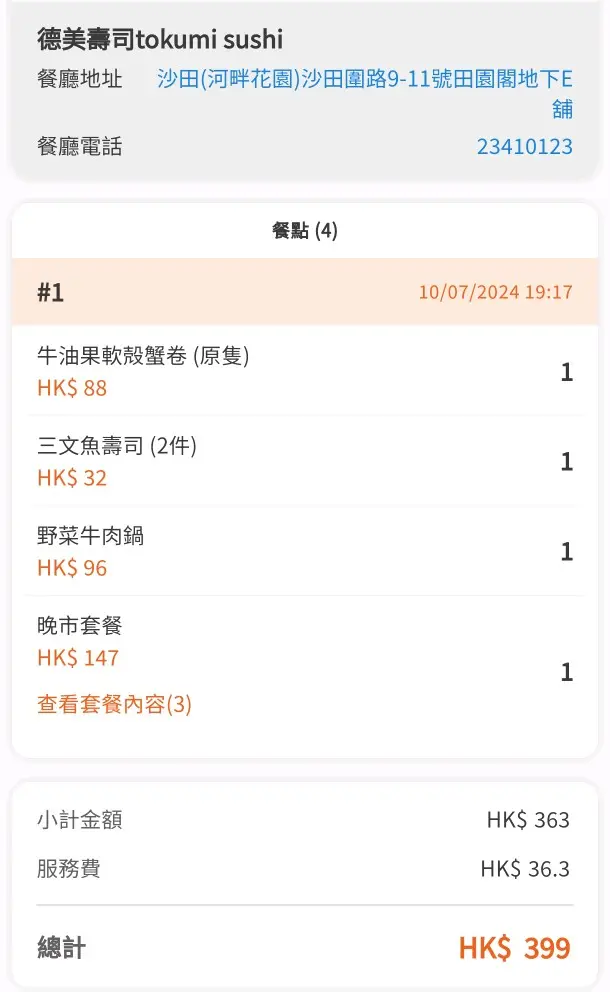The image size is (610, 992).
Task: Call restaurant phone number 23410123
Action: pos(524,147)
